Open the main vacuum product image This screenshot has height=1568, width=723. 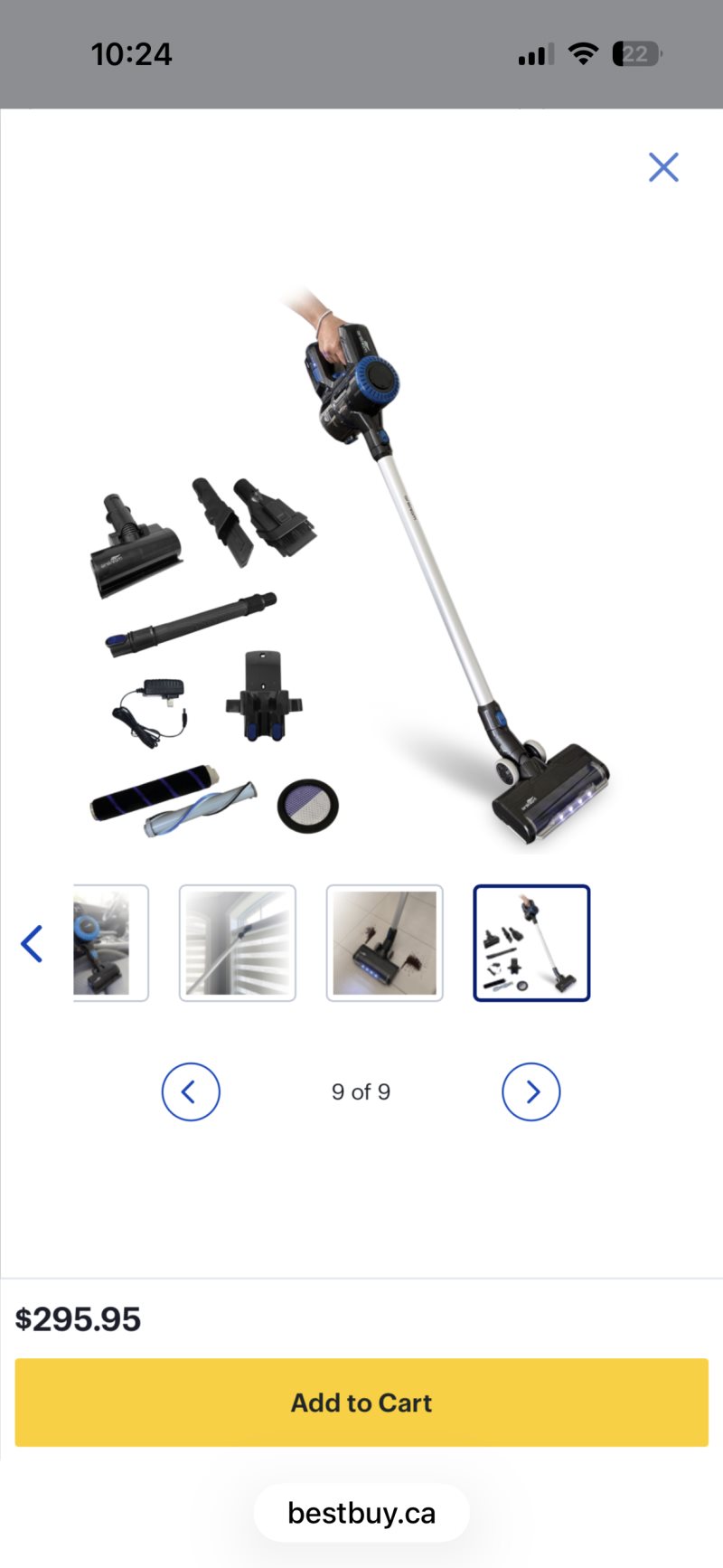point(361,570)
